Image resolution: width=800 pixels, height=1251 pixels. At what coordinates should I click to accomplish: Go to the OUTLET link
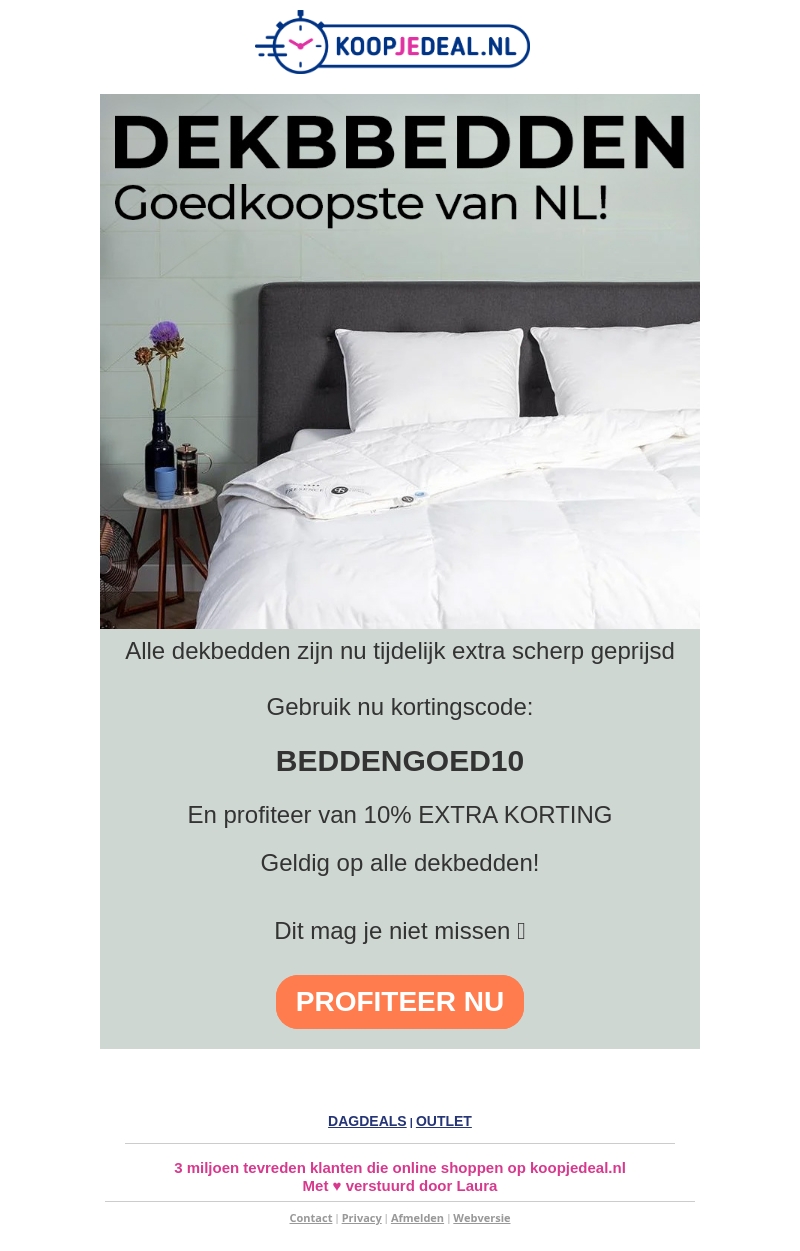[x=444, y=1121]
